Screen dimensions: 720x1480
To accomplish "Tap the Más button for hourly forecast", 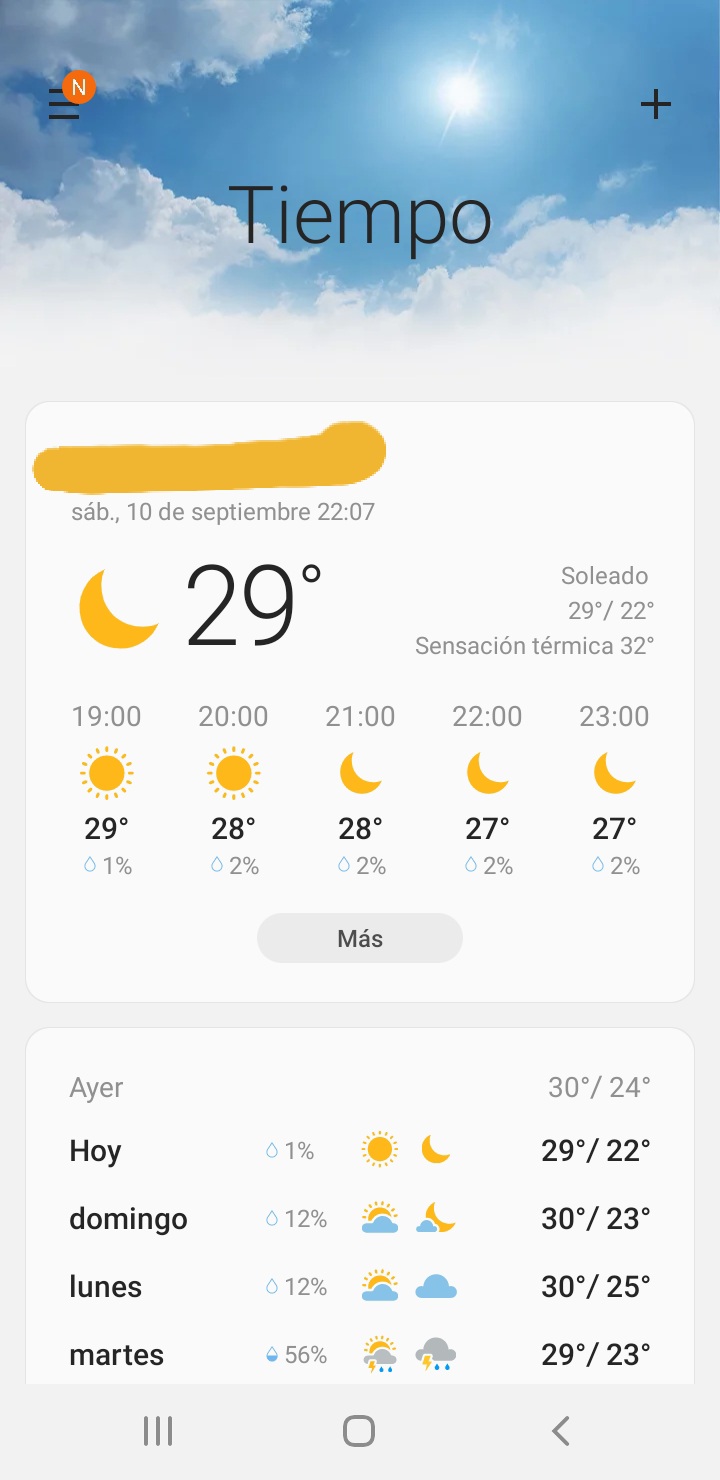I will (360, 938).
